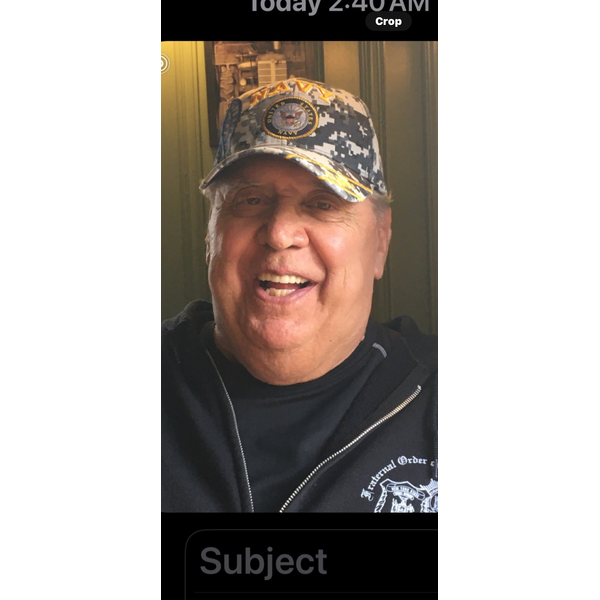Tap the Crop button

[x=388, y=21]
